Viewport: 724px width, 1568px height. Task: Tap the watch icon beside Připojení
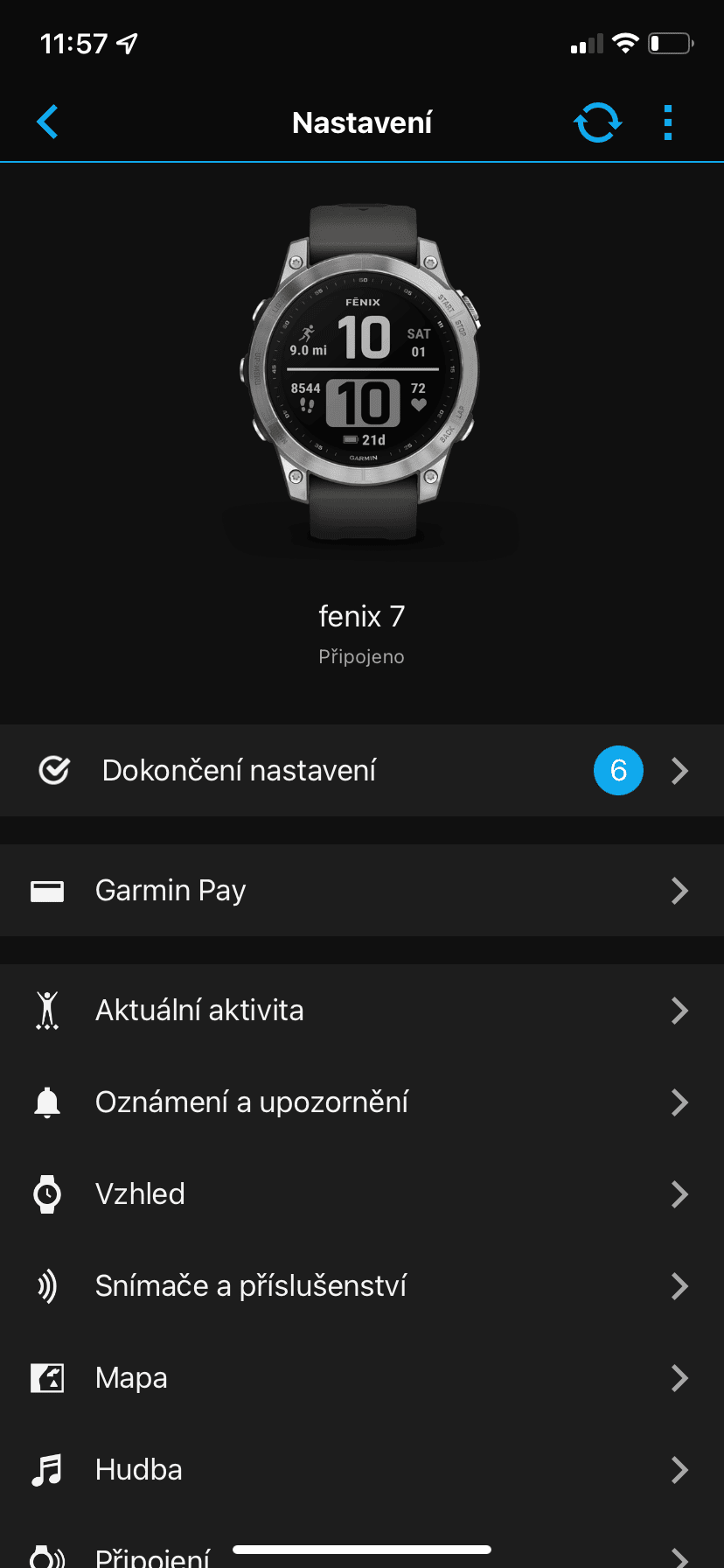pyautogui.click(x=47, y=1556)
